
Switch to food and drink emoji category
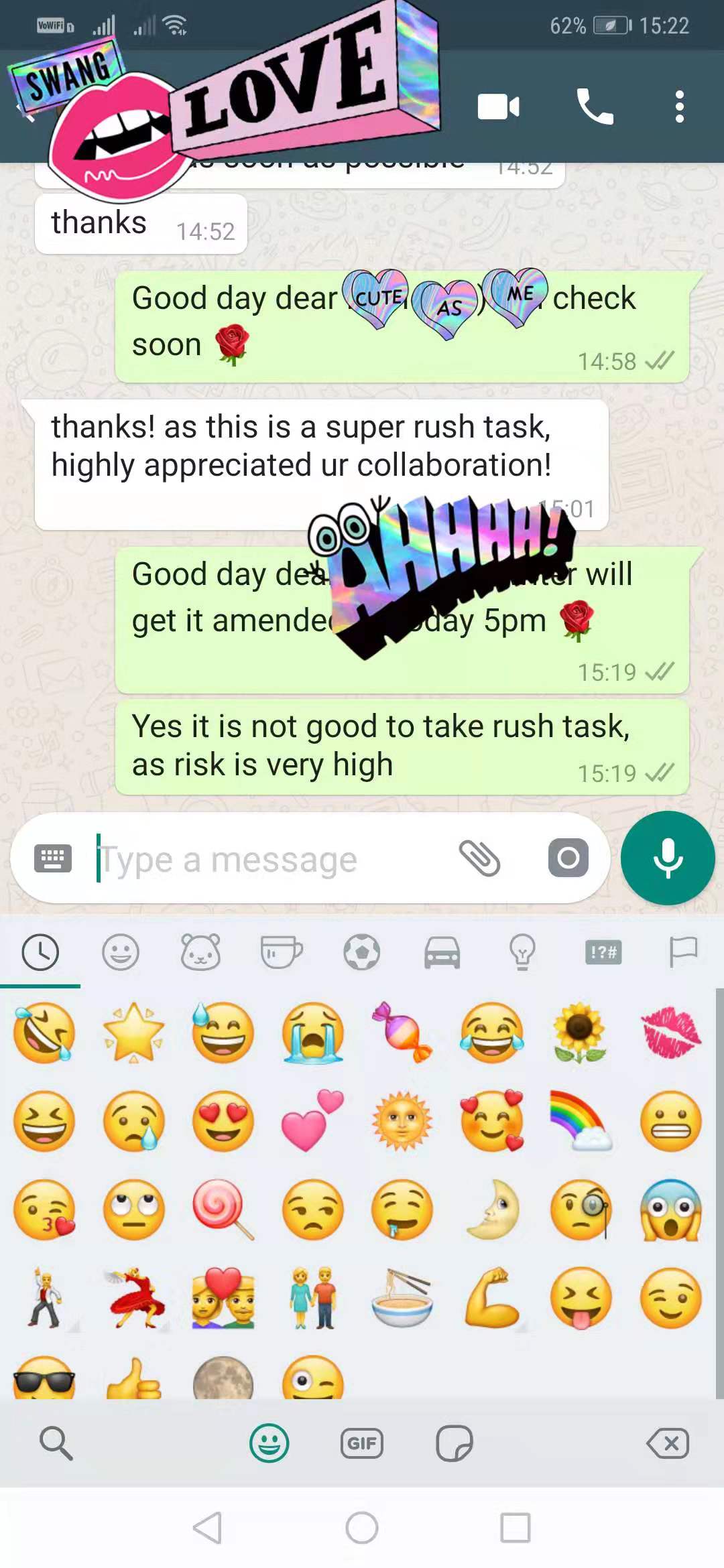281,952
